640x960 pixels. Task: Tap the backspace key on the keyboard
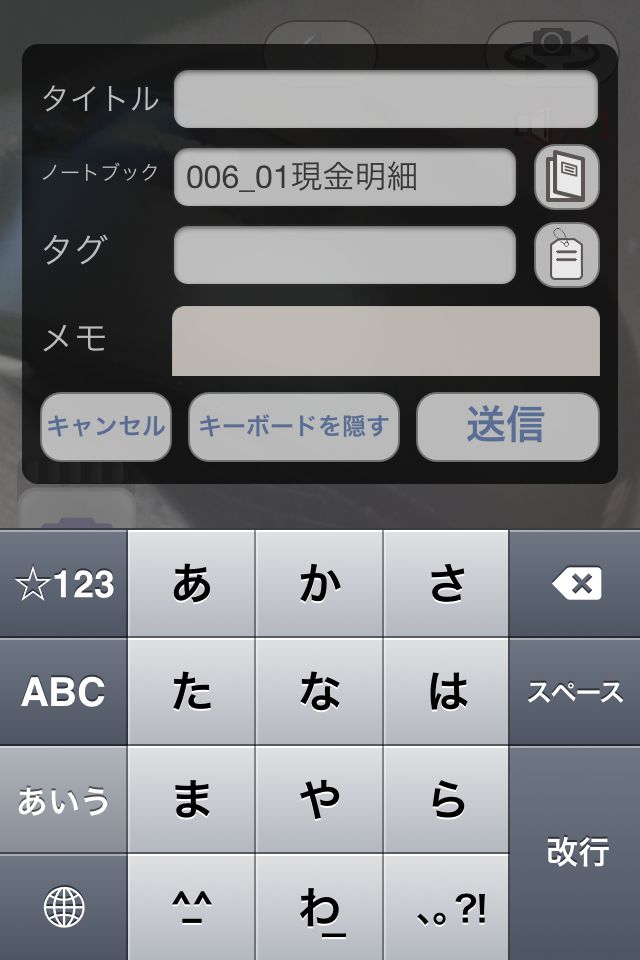(x=575, y=584)
